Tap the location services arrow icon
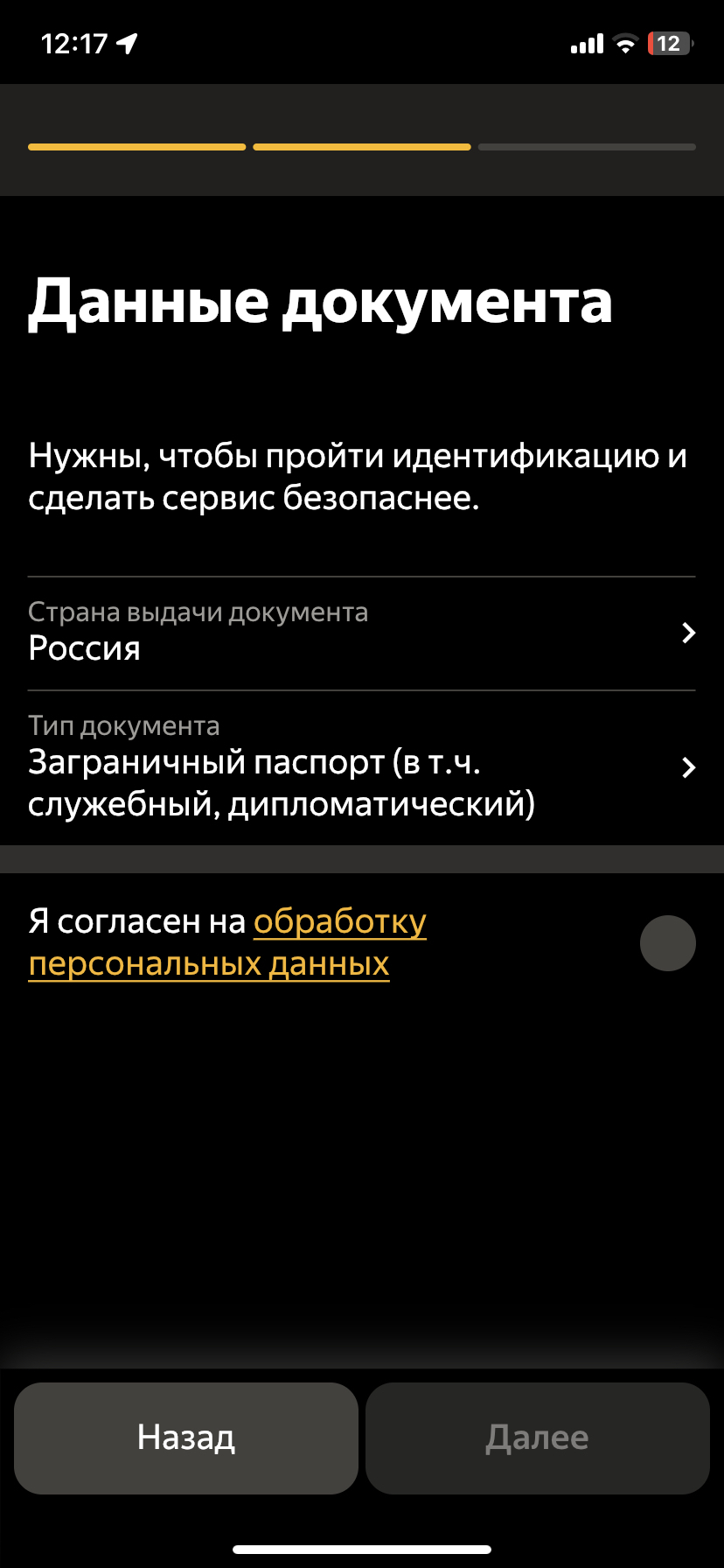Image resolution: width=724 pixels, height=1568 pixels. (x=128, y=40)
